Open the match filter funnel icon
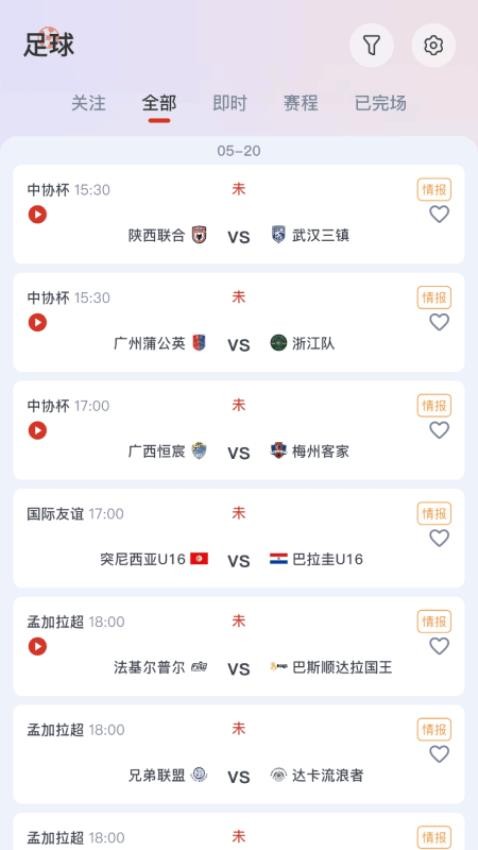 click(371, 46)
